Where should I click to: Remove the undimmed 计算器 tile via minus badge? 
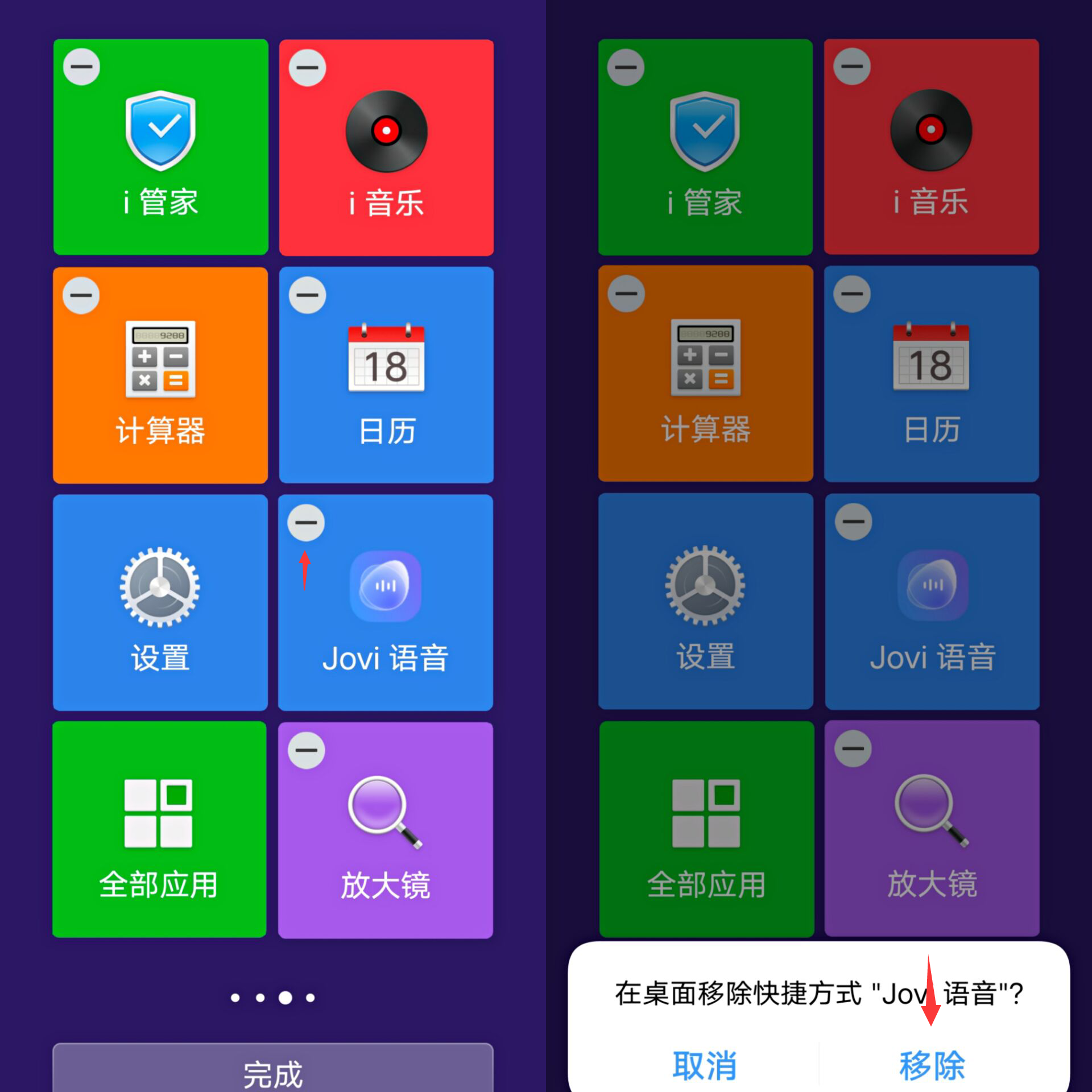click(x=81, y=295)
